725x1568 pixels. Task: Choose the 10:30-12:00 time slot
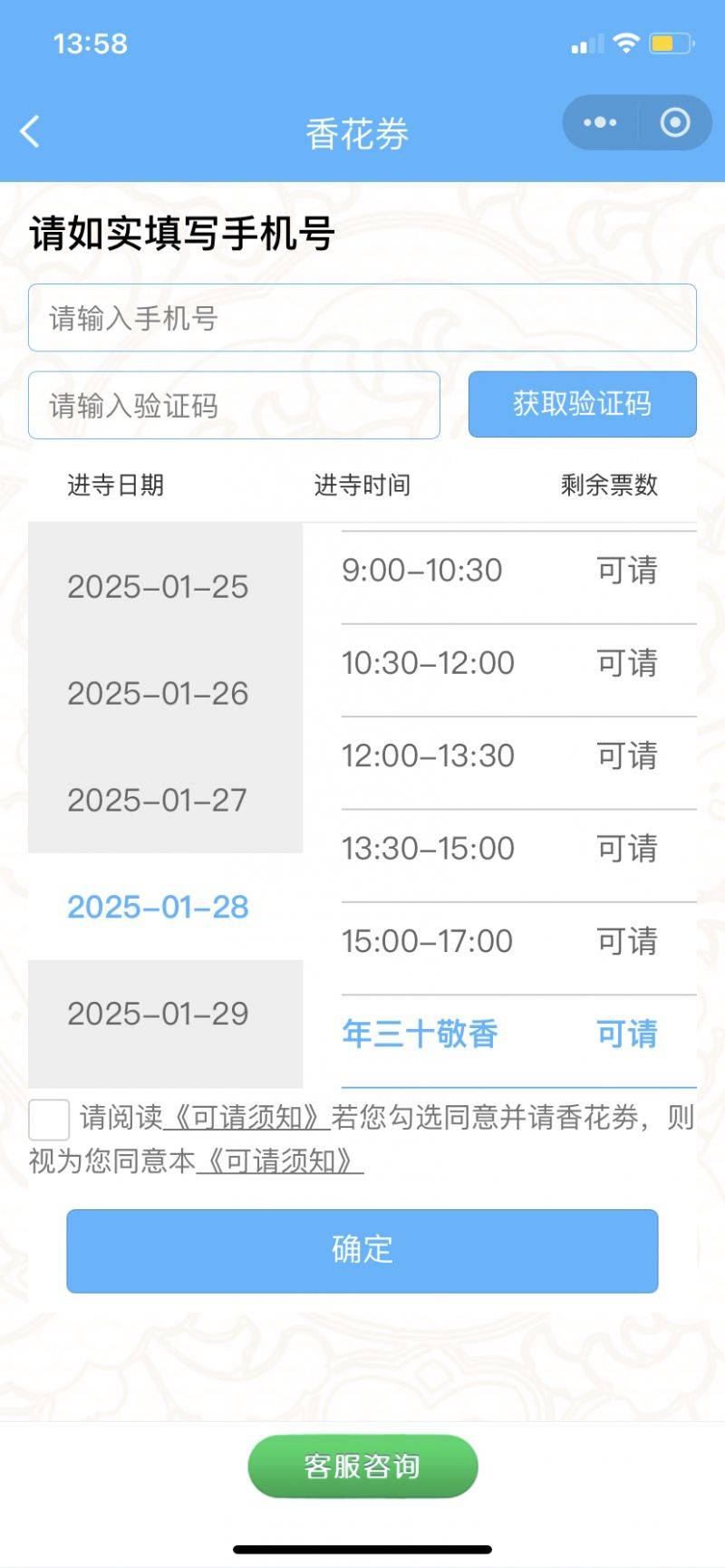point(518,663)
